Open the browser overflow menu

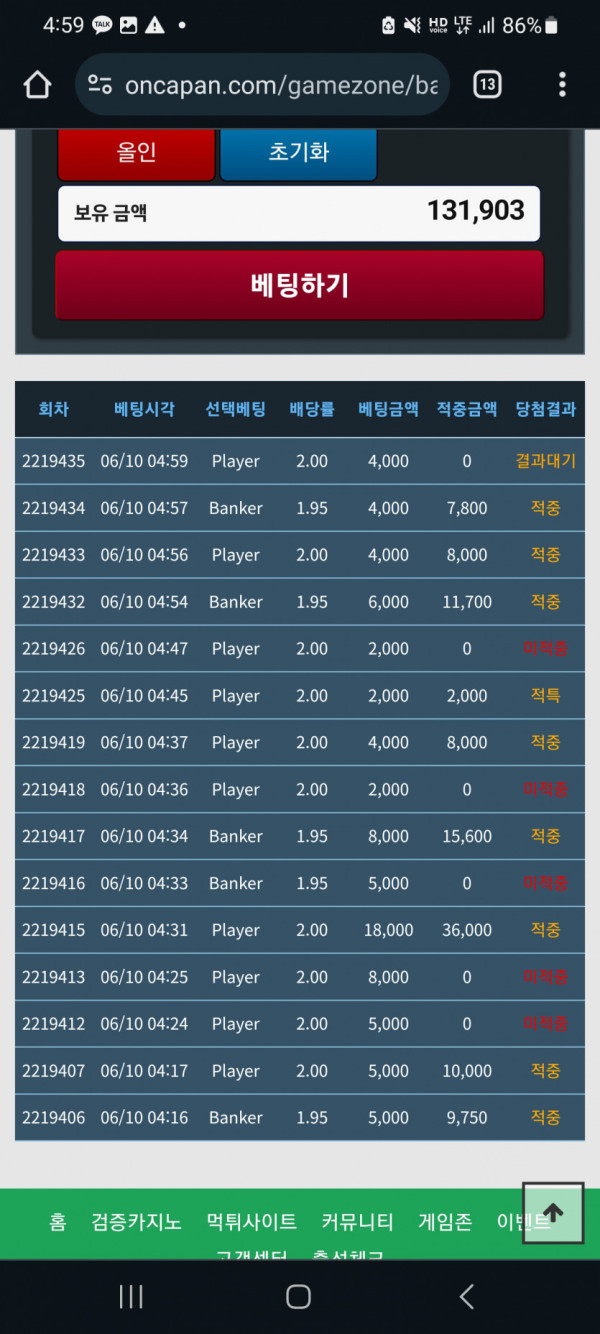[x=562, y=85]
